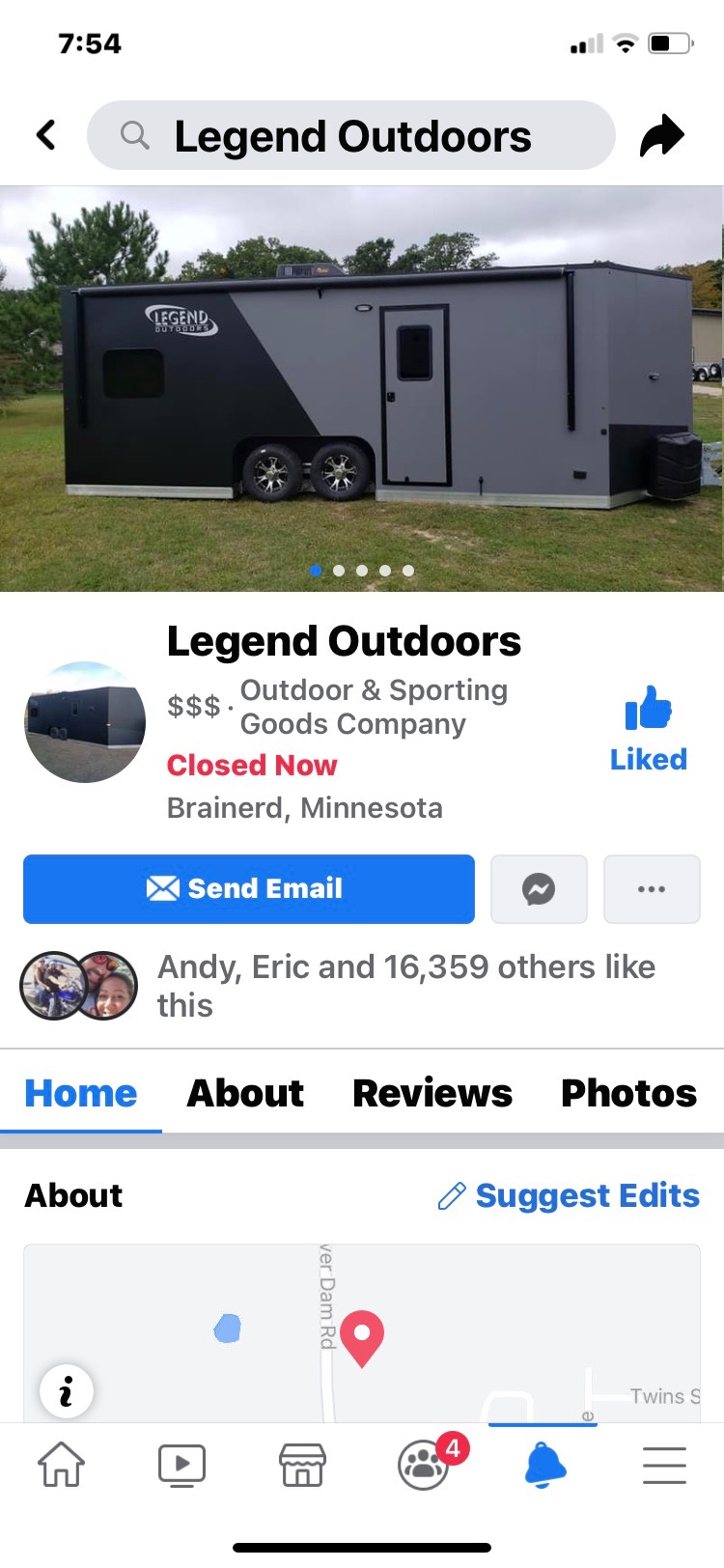Switch to the Photos tab
Viewport: 724px width, 1568px height.
(628, 1093)
